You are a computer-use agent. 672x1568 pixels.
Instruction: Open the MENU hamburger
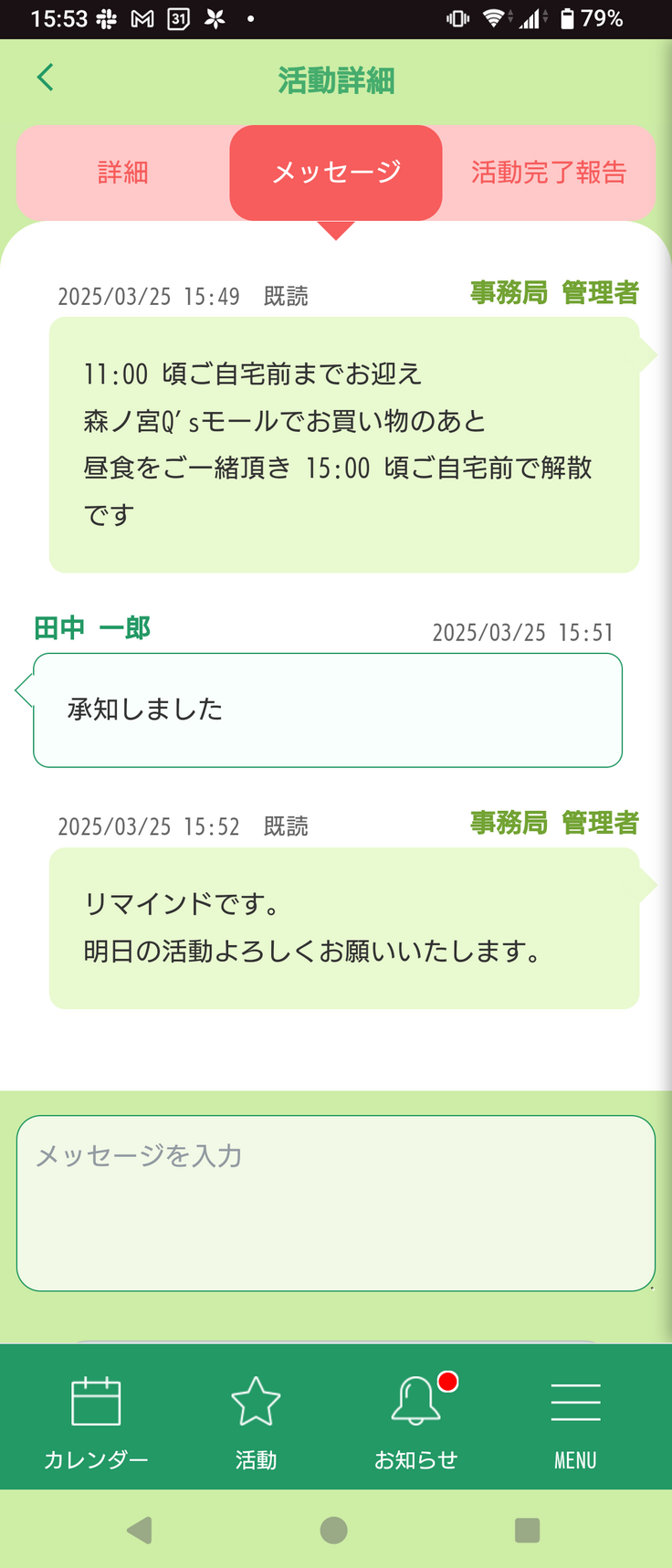(575, 1422)
